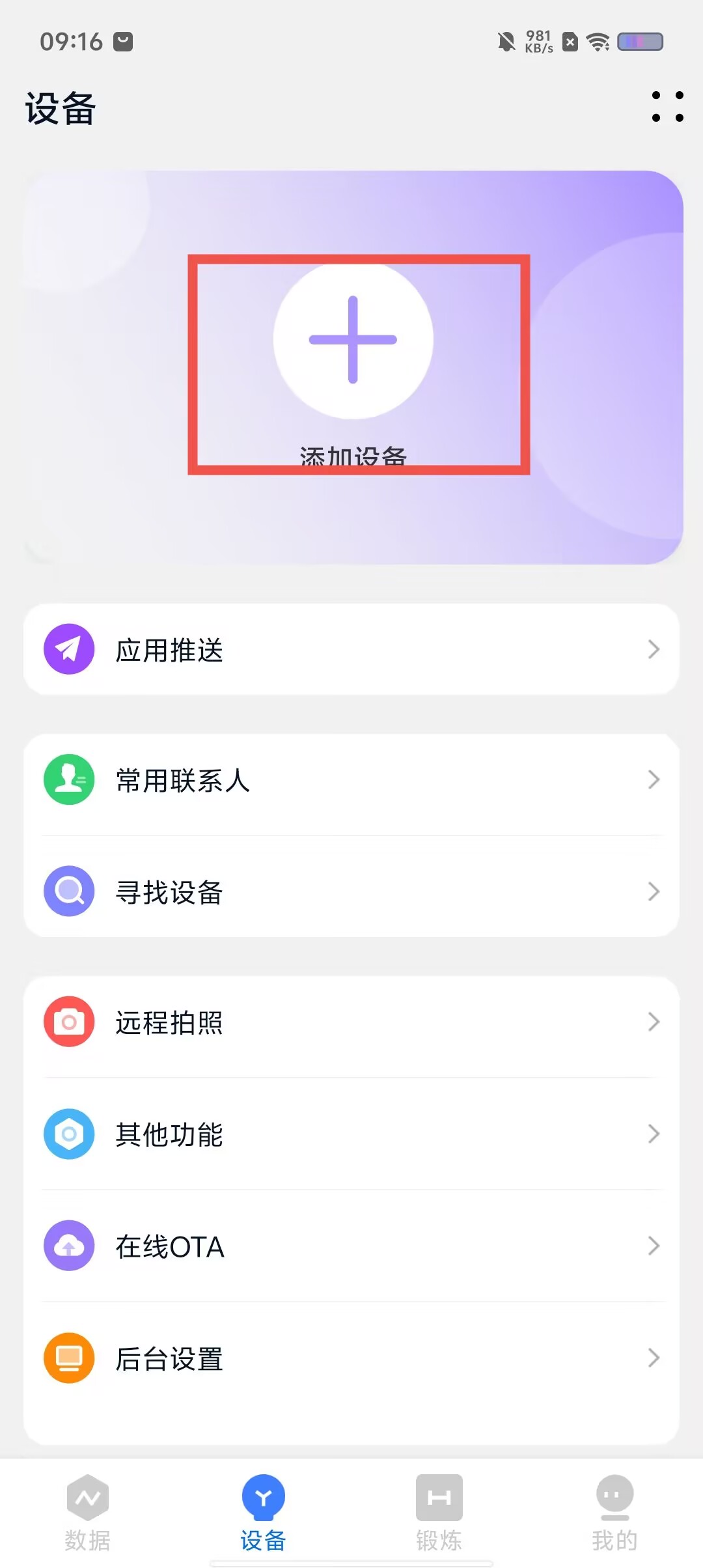Open 远程拍照 feature
703x1568 pixels.
point(351,1022)
